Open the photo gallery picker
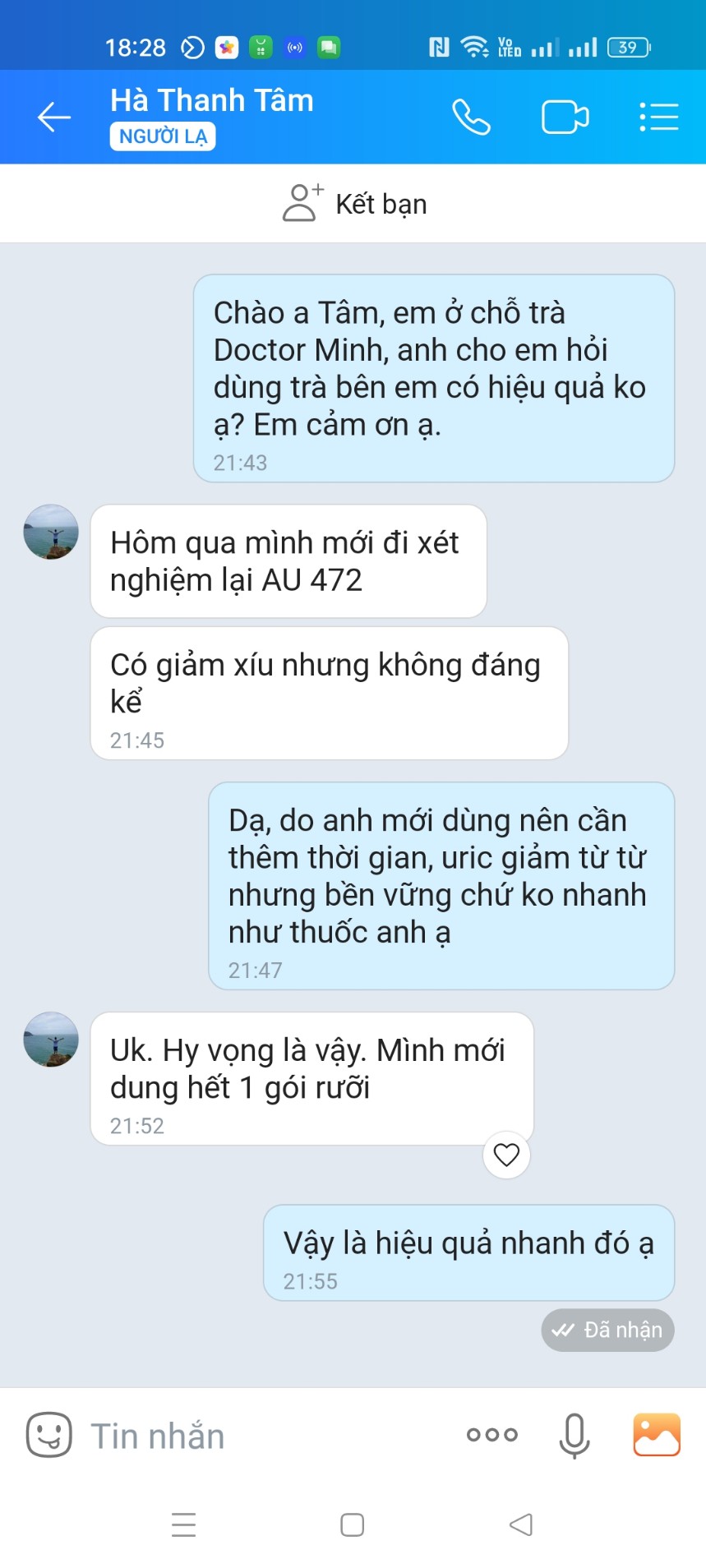Screen dimensions: 706x1568 [x=656, y=1435]
